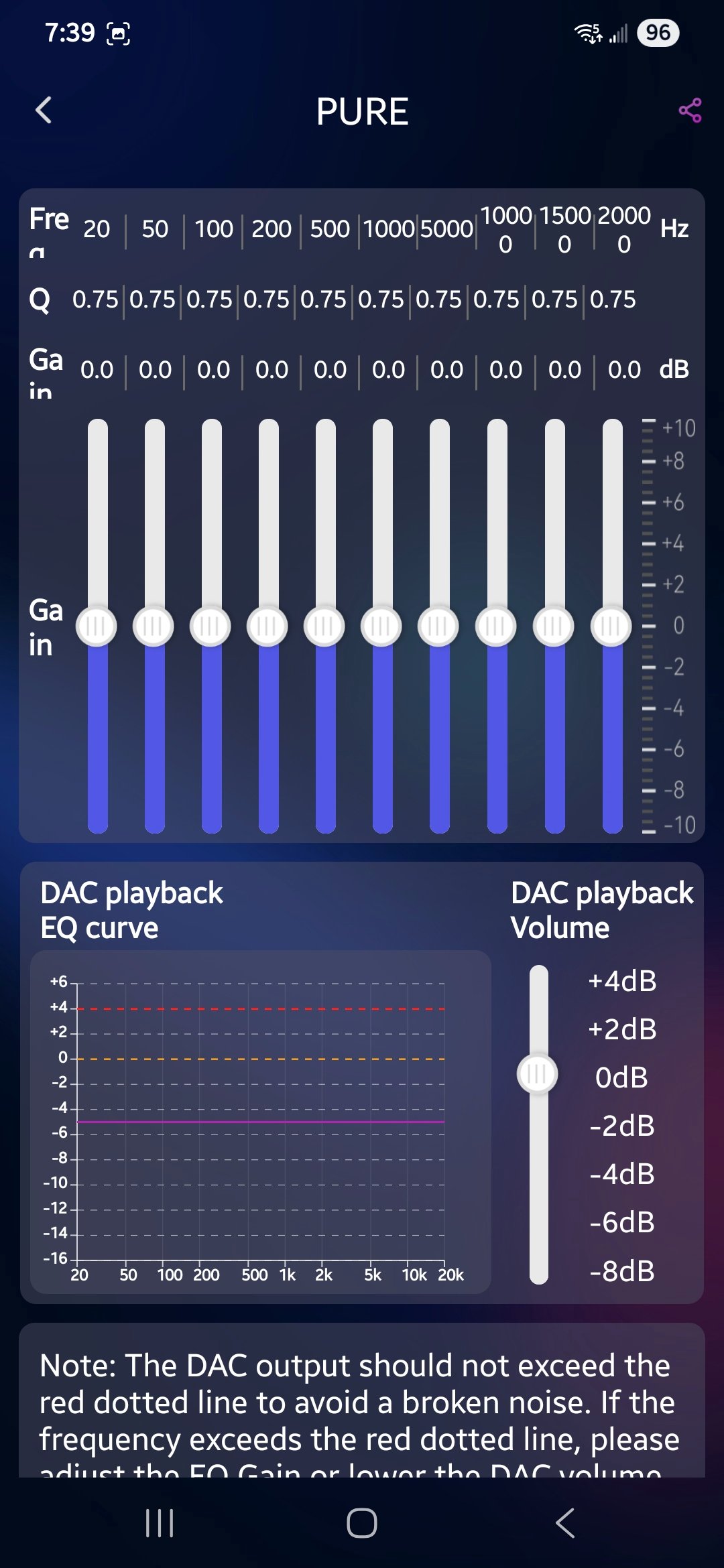Tap the 20 Hz gain slider handle

pyautogui.click(x=97, y=627)
